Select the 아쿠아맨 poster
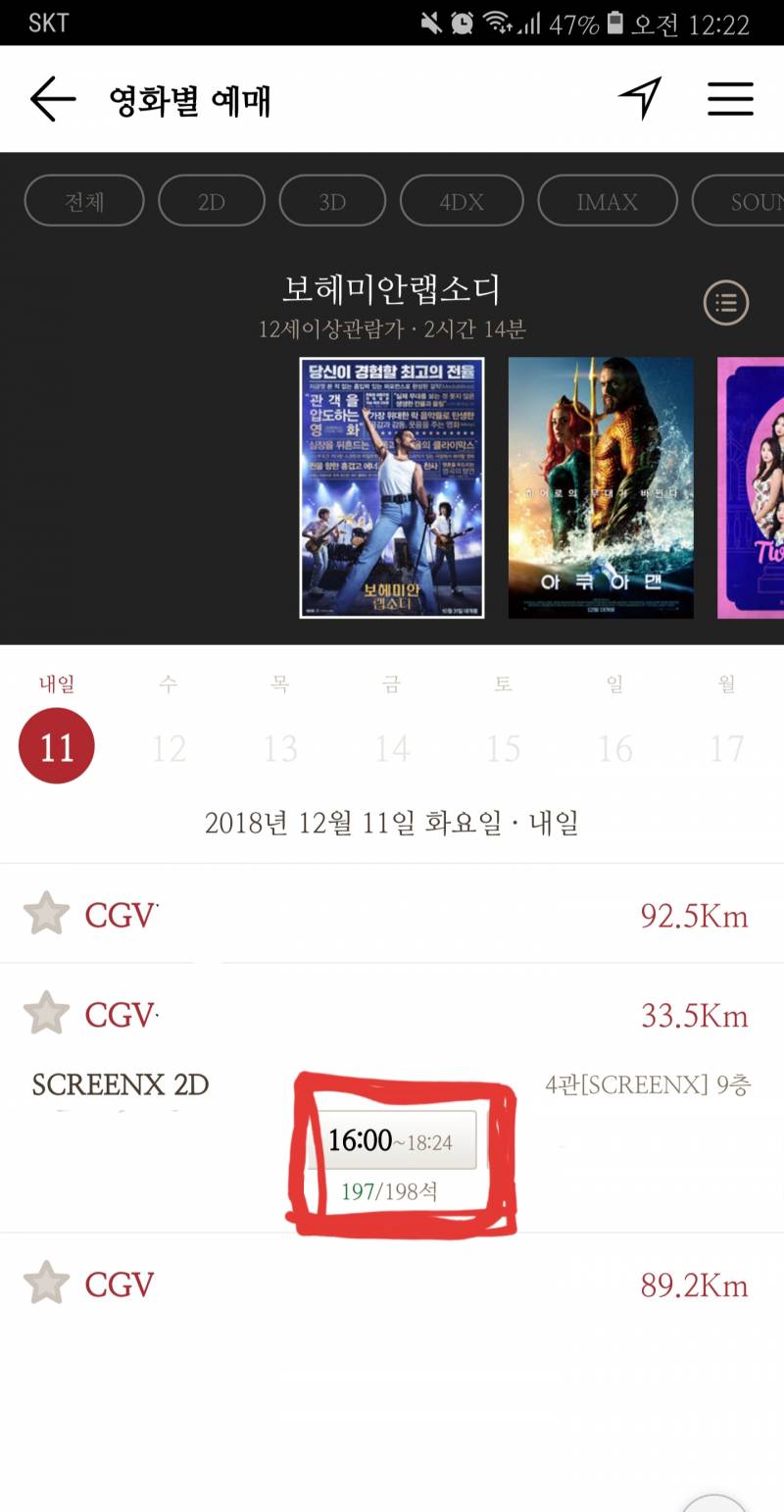This screenshot has height=1512, width=784. coord(600,487)
